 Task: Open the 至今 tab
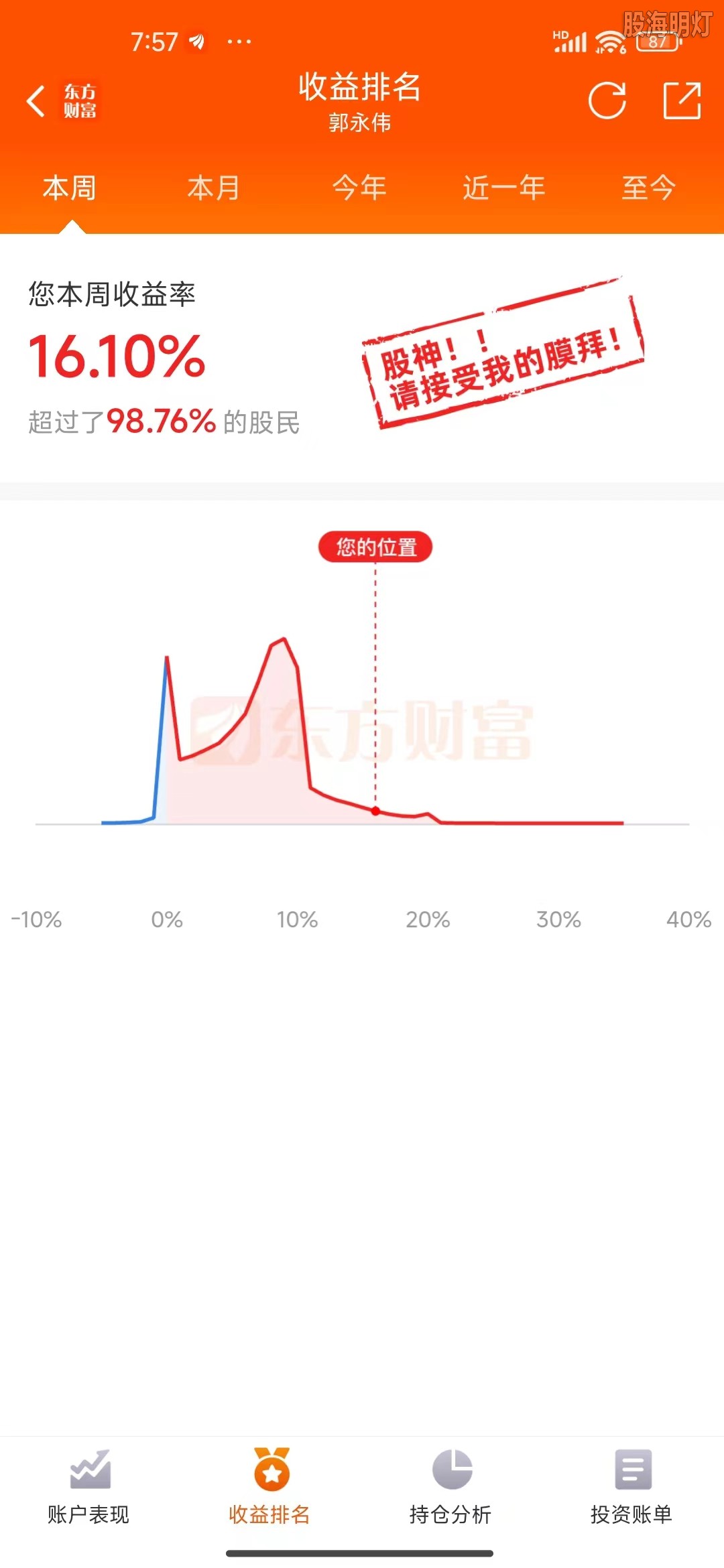pos(648,188)
